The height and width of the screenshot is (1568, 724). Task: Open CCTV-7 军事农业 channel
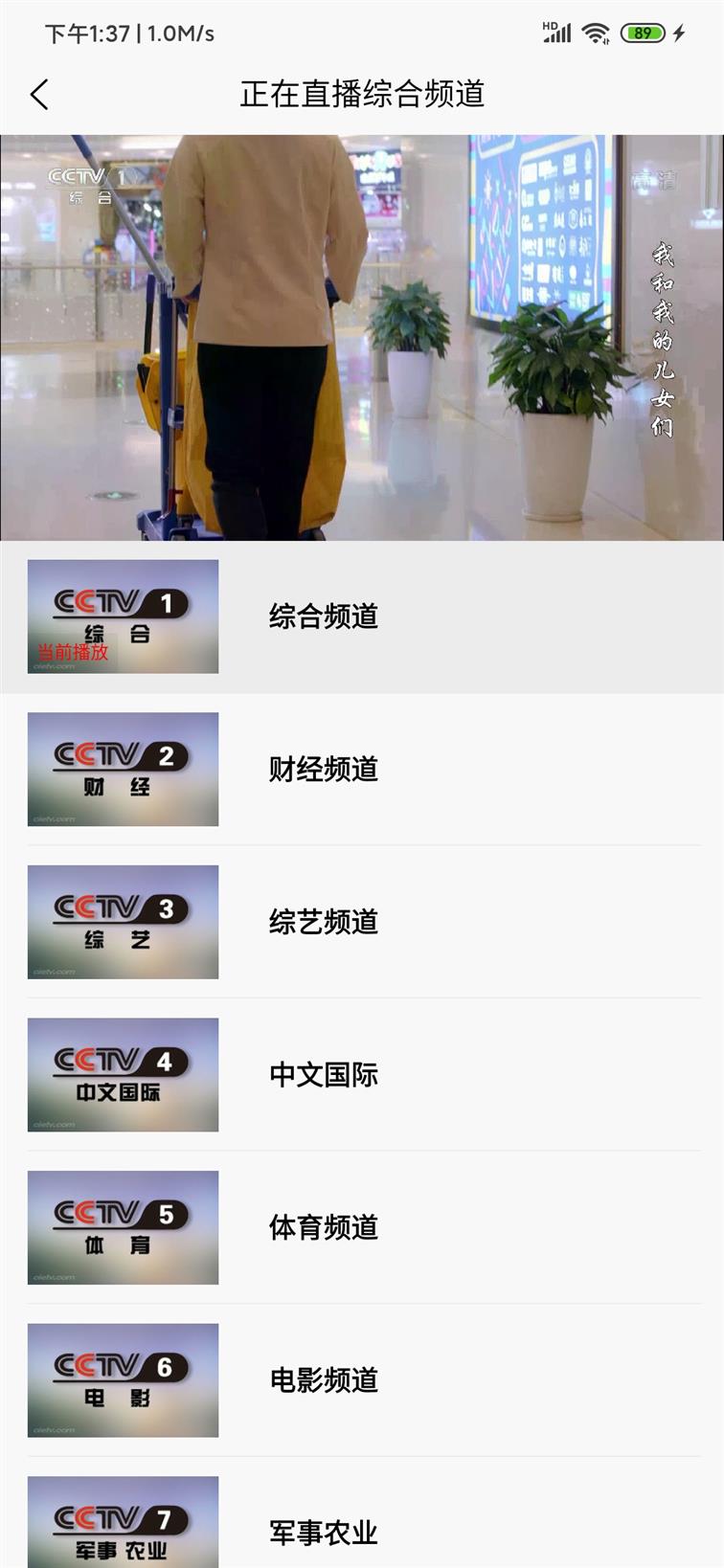362,1512
